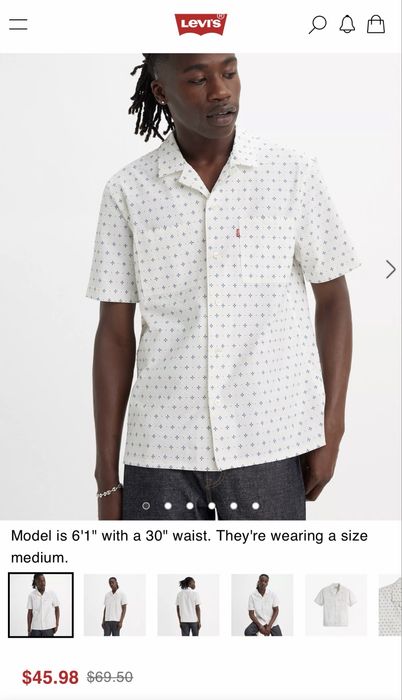Viewport: 402px width, 700px height.
Task: Tap the search magnifier icon
Action: click(x=317, y=25)
